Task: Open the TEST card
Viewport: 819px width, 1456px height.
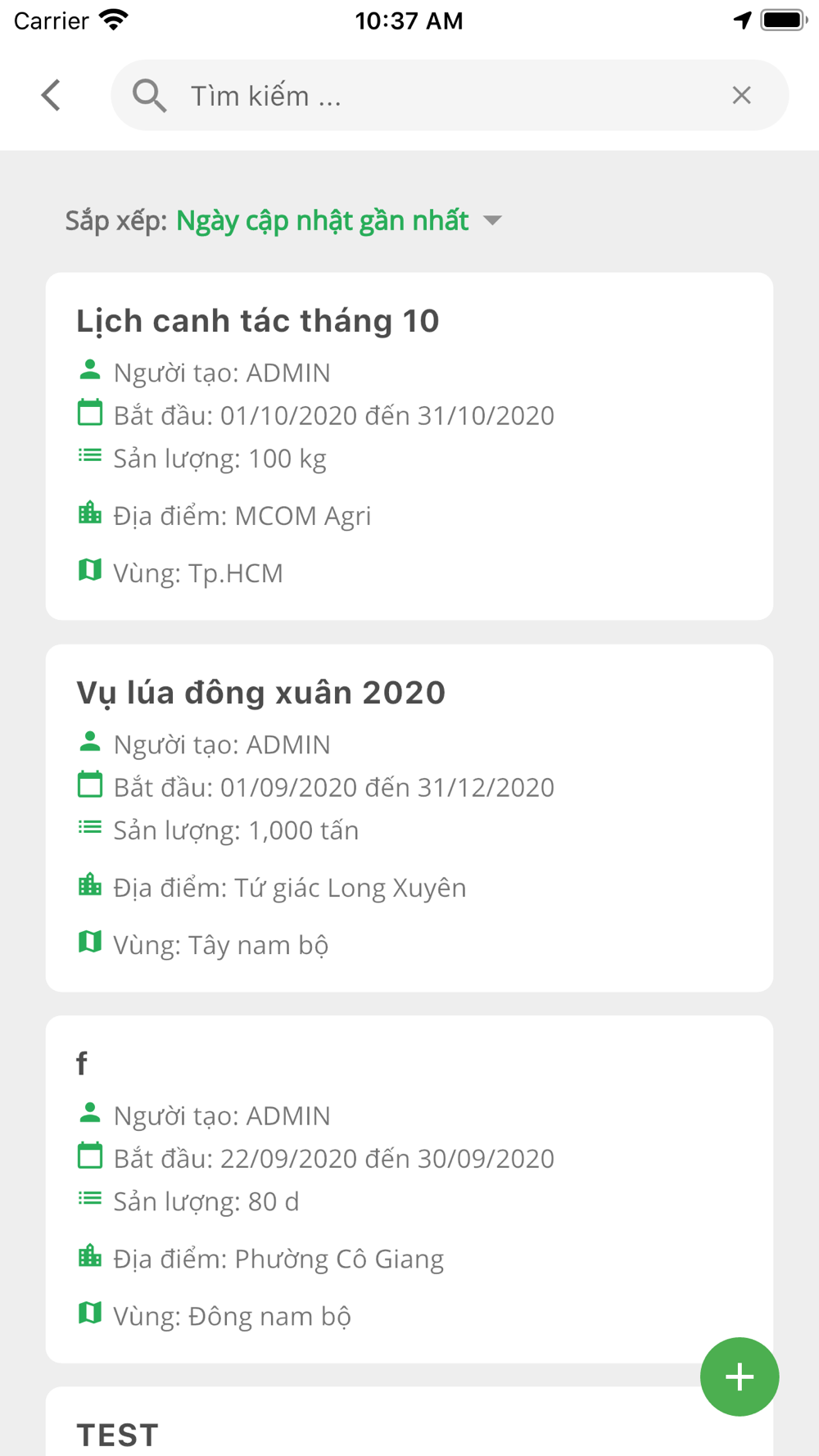Action: pyautogui.click(x=409, y=1422)
